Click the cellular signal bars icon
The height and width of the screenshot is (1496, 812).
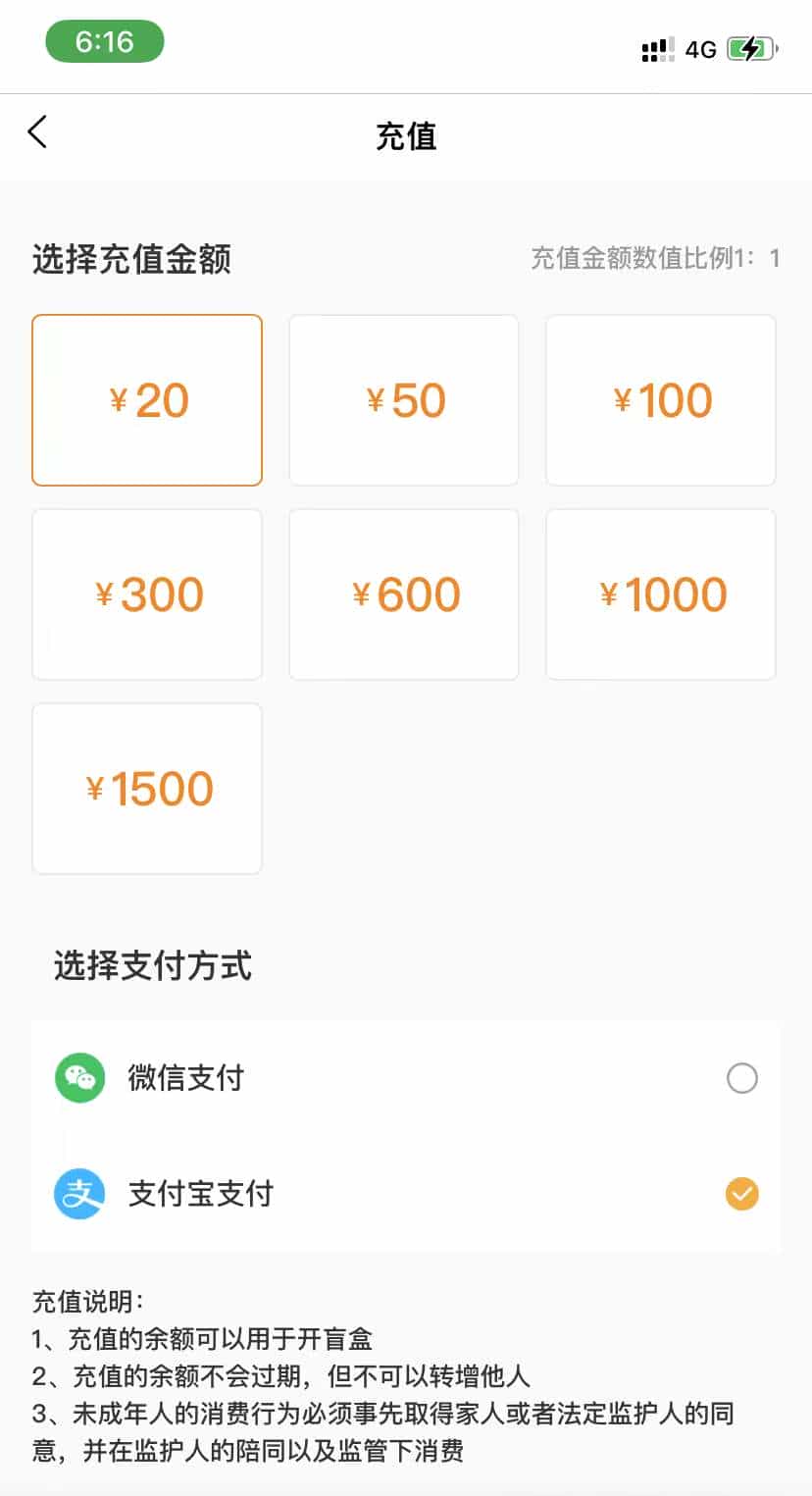click(655, 50)
